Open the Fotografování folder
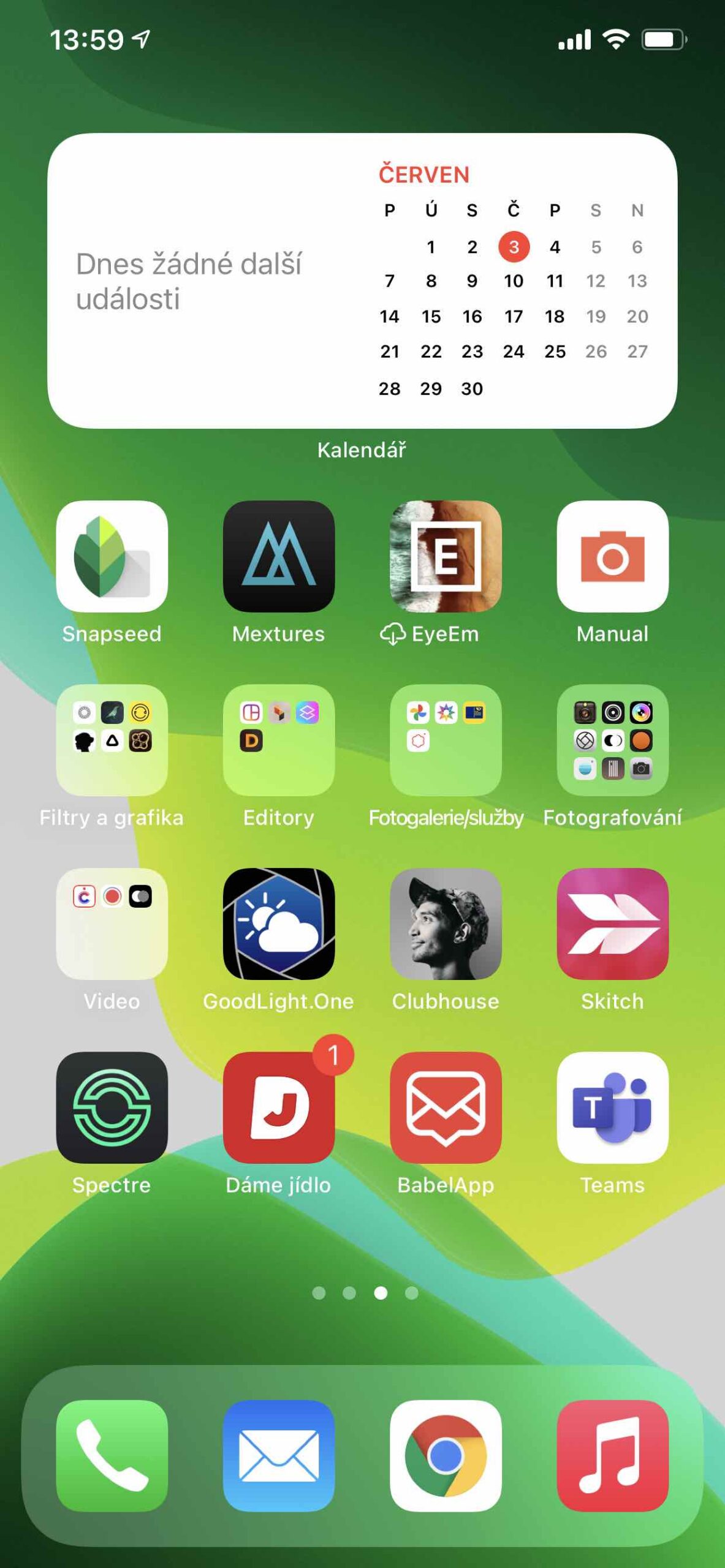Image resolution: width=725 pixels, height=1568 pixels. click(x=612, y=740)
